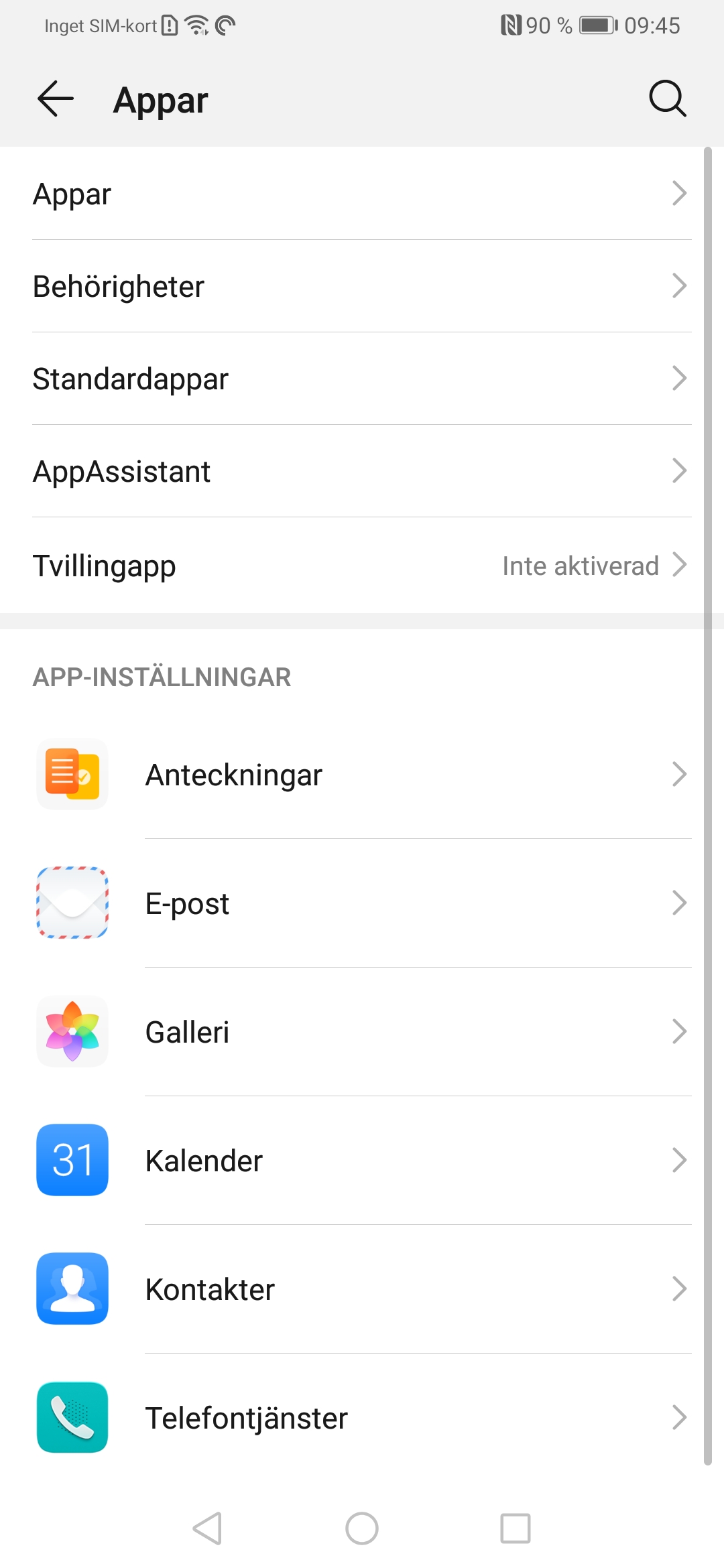This screenshot has height=1568, width=724.
Task: Open recent apps from navigation bar
Action: click(515, 1528)
